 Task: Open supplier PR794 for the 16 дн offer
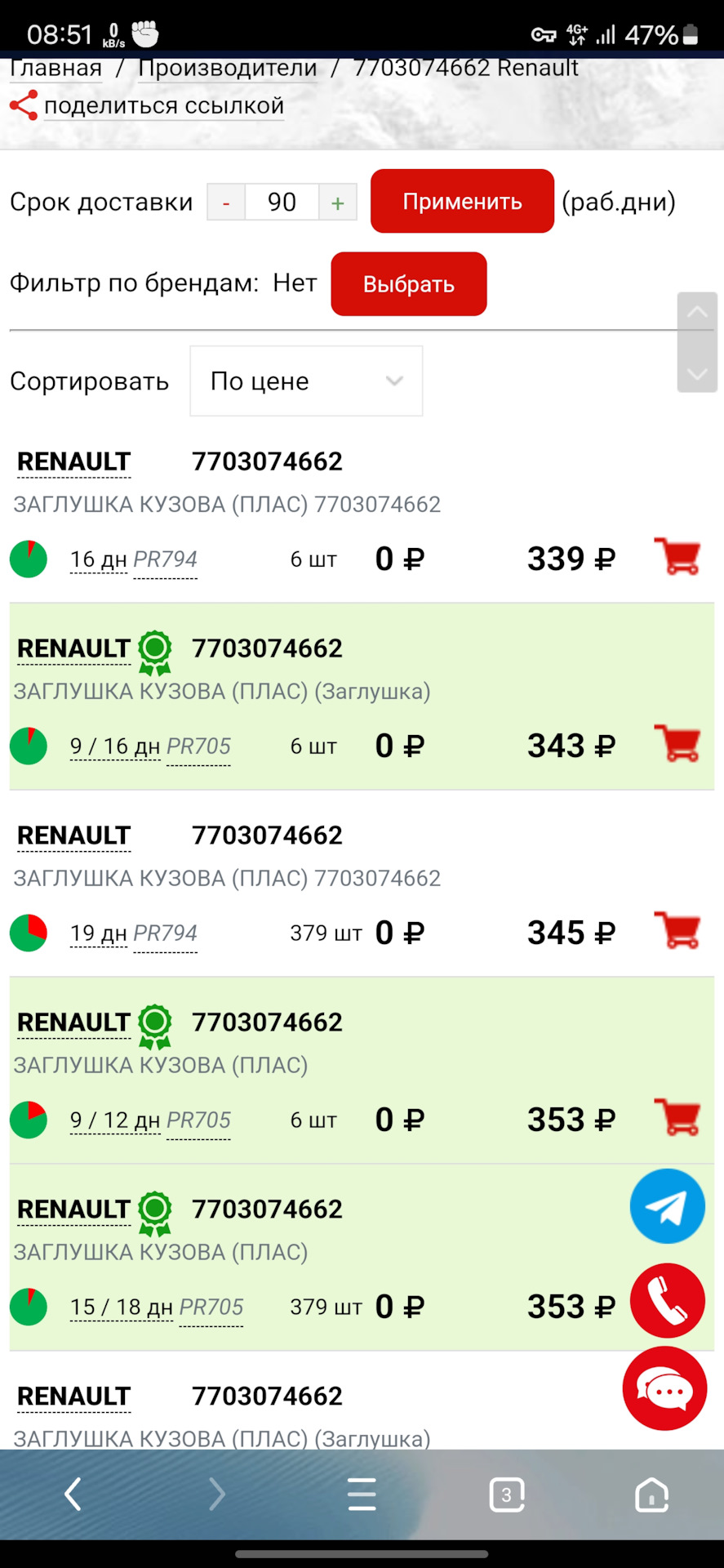click(x=165, y=559)
